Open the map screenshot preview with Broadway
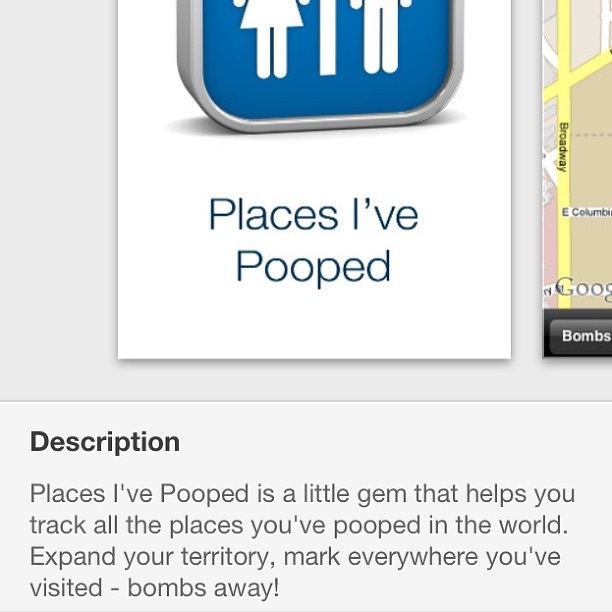The image size is (612, 612). 578,170
